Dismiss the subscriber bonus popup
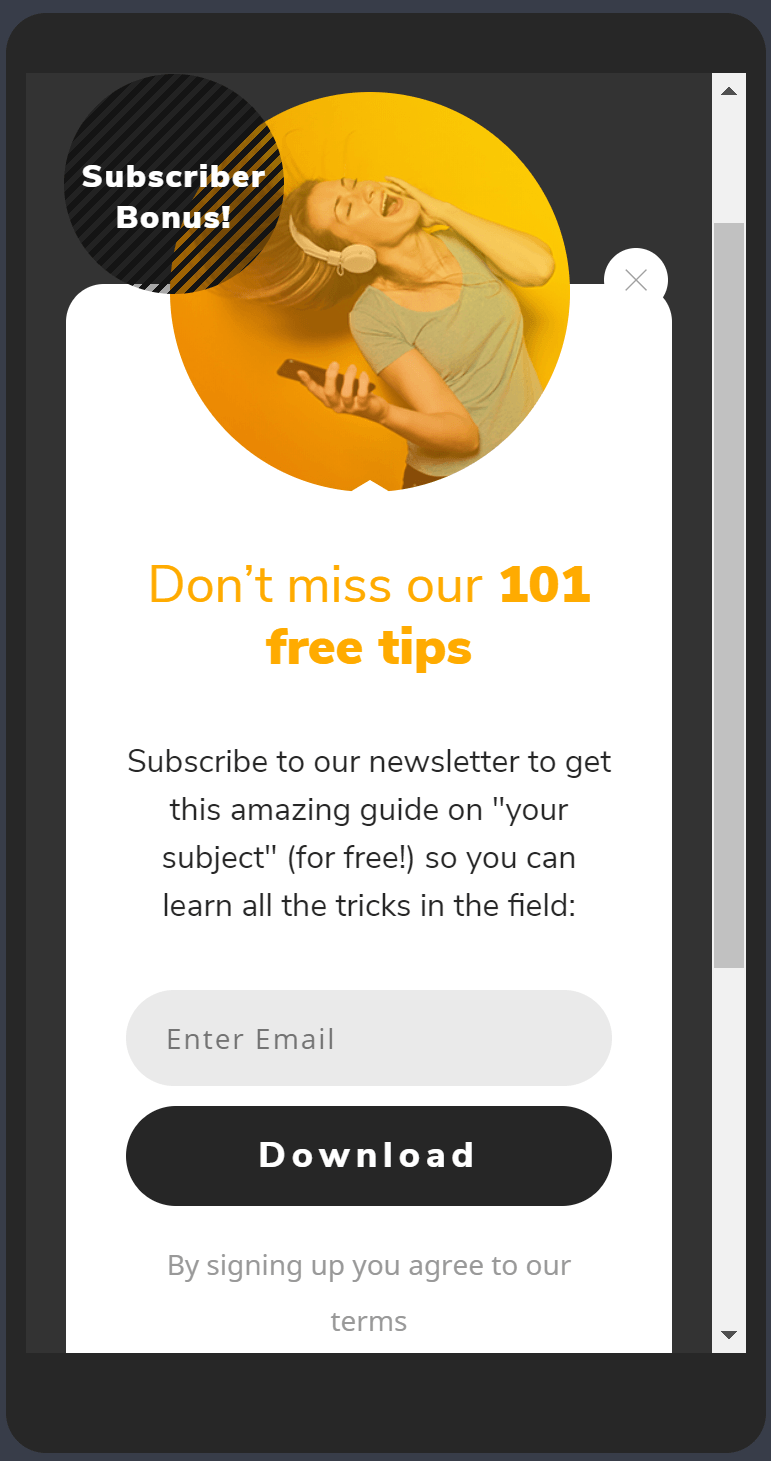The image size is (771, 1461). click(636, 280)
